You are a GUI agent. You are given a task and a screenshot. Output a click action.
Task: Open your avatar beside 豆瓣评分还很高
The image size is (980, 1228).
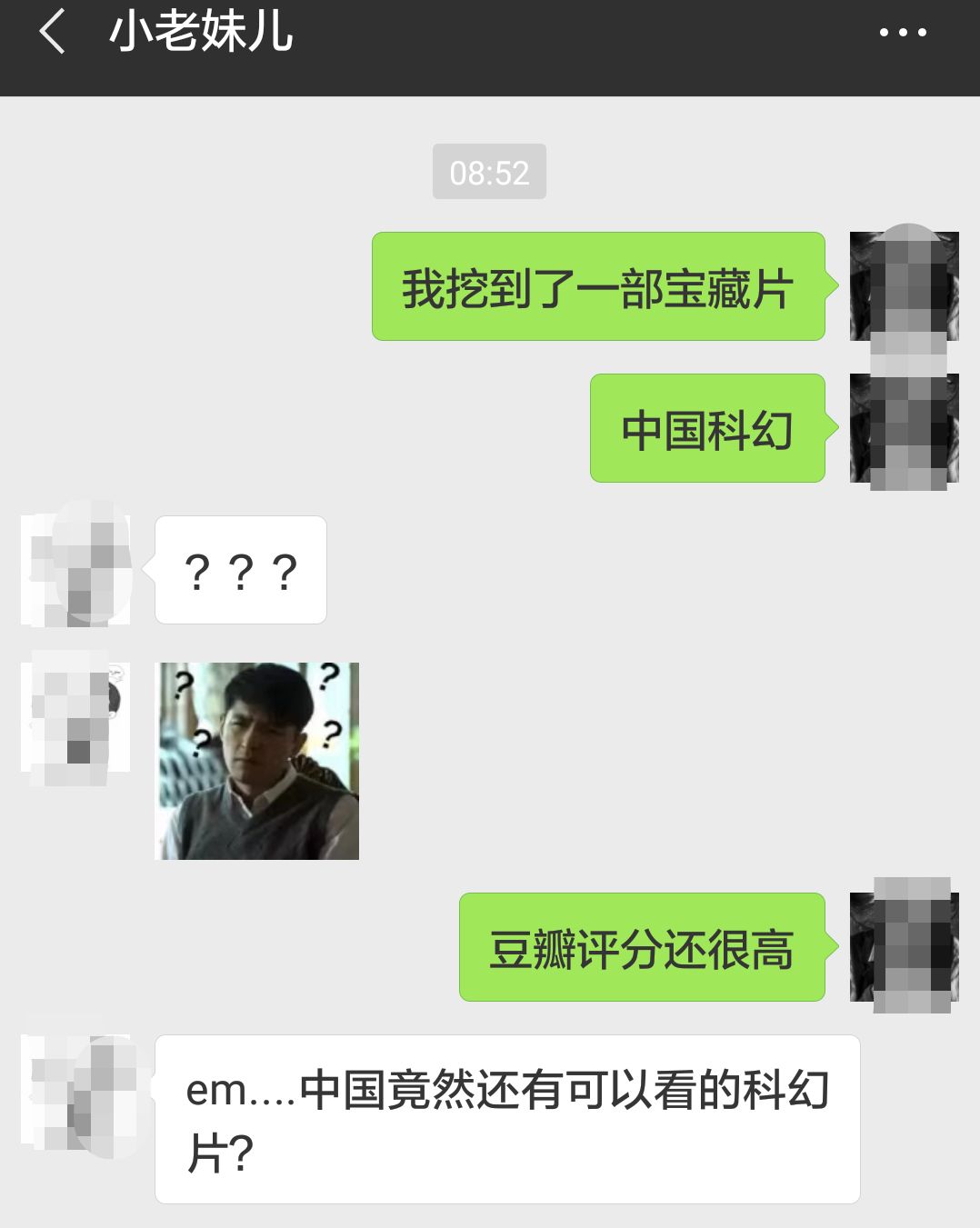pos(904,945)
